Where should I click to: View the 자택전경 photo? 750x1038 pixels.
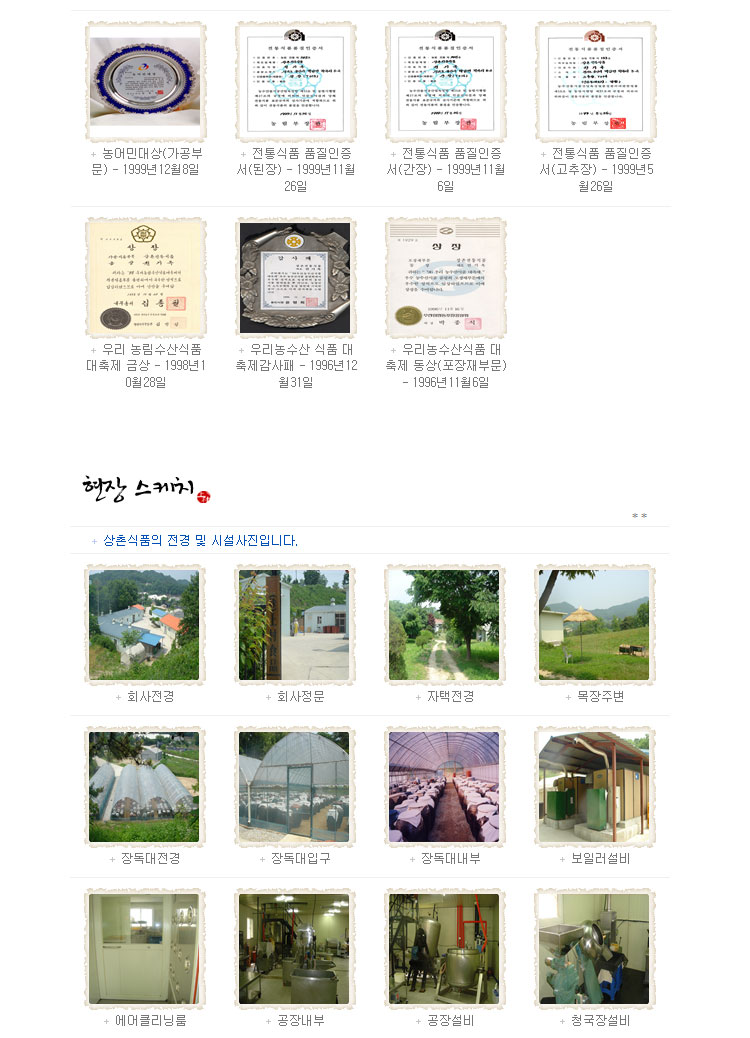(x=445, y=625)
